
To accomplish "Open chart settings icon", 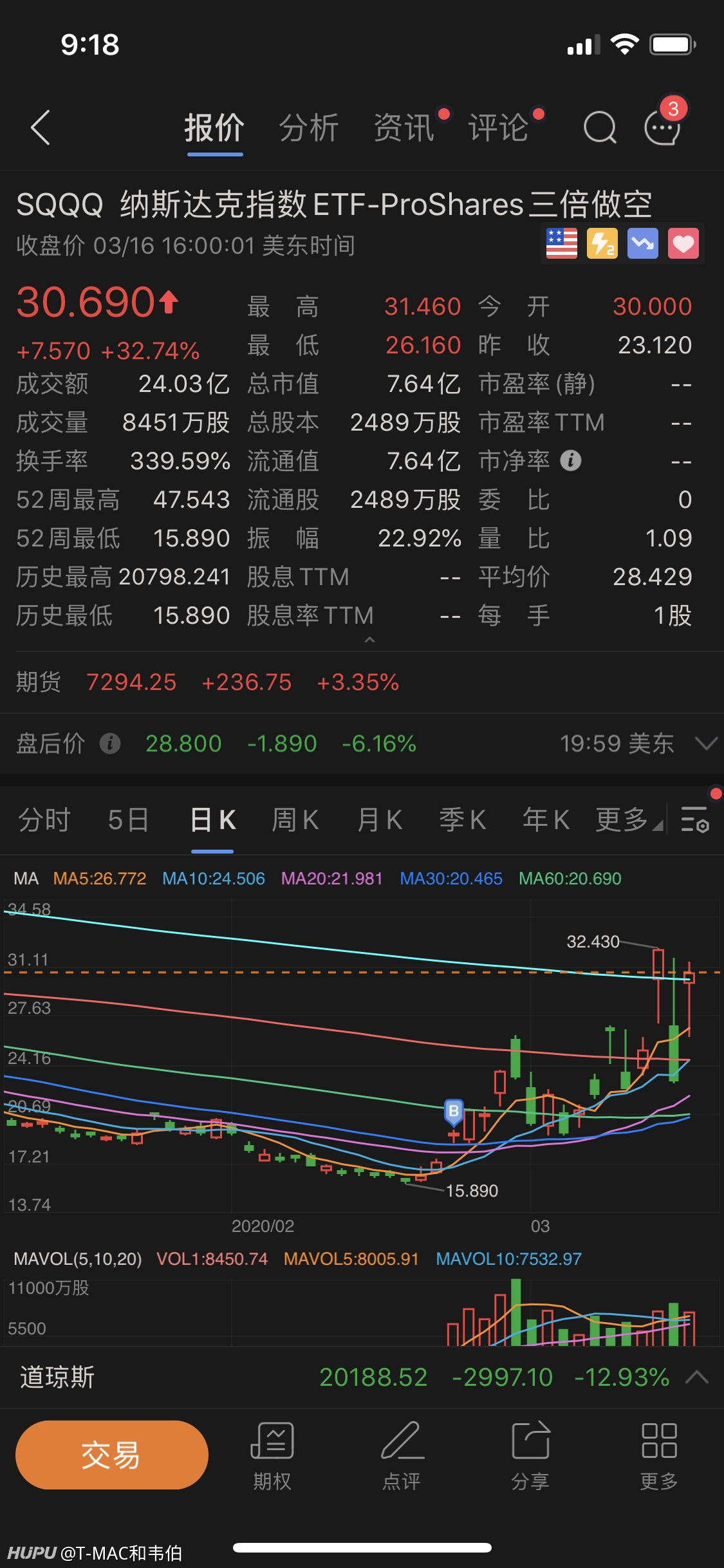I will [x=695, y=819].
